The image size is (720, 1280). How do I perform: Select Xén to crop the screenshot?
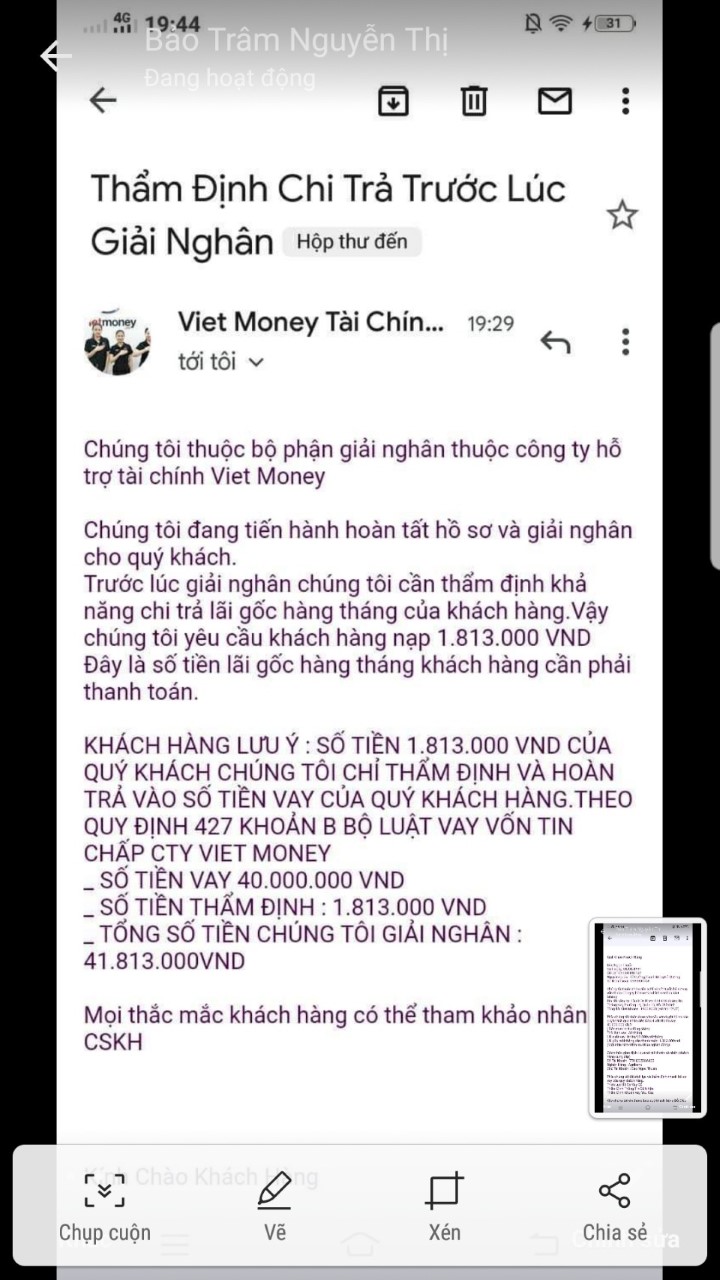(444, 1206)
